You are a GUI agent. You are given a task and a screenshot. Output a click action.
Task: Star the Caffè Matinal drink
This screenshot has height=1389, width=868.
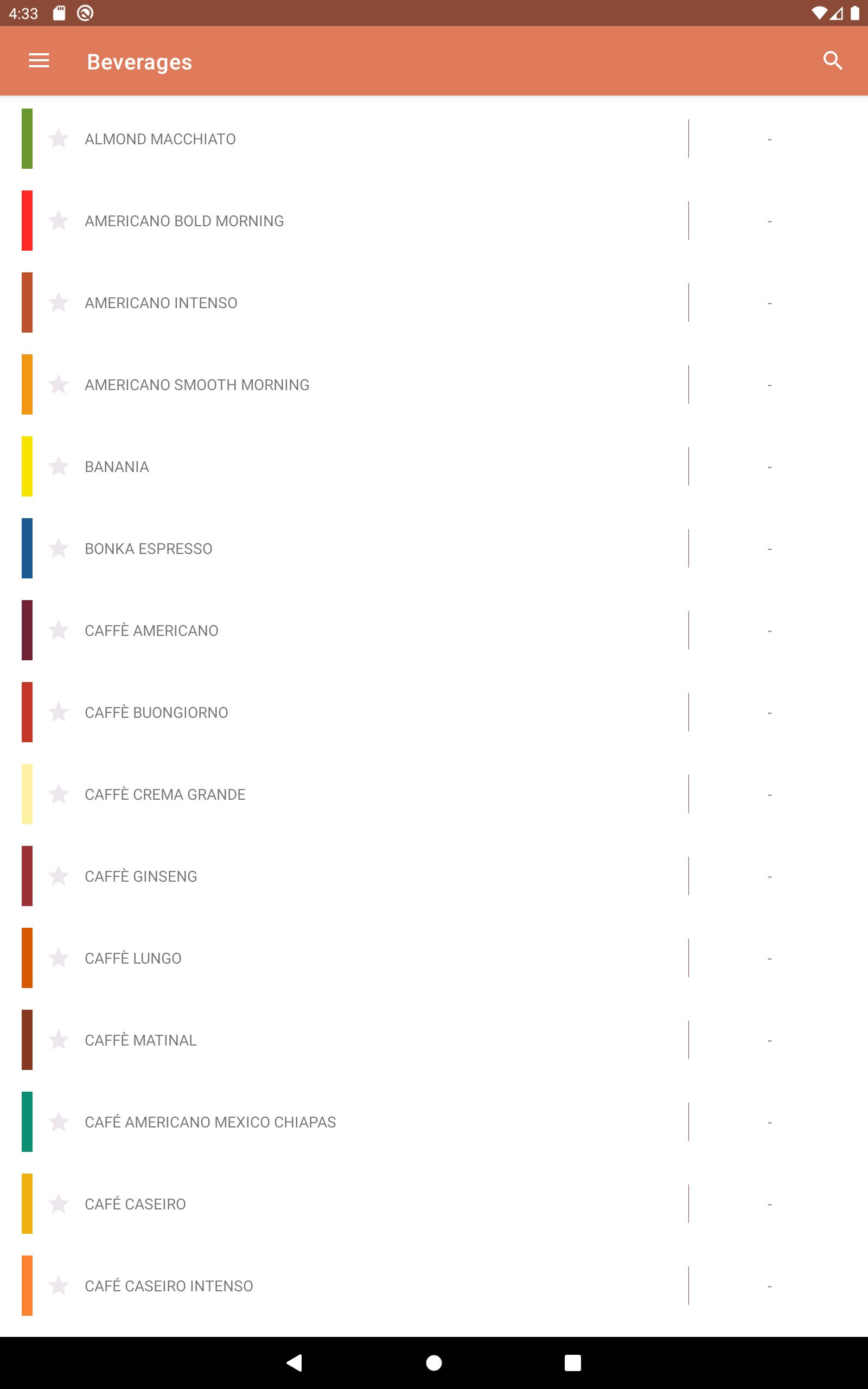click(x=59, y=1040)
